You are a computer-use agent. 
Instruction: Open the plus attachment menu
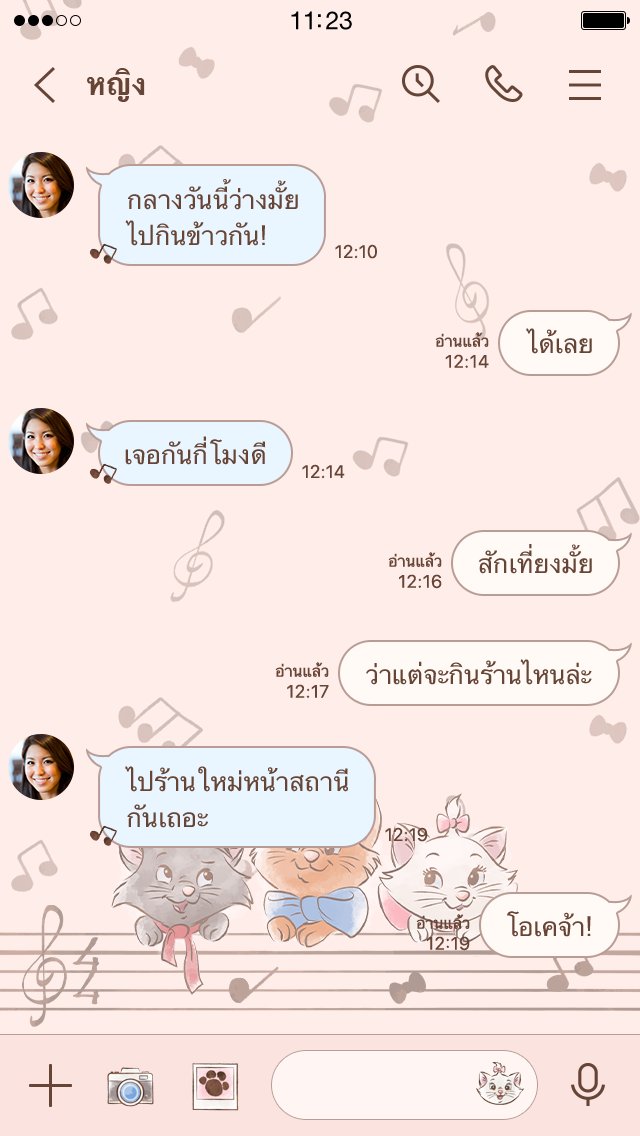pyautogui.click(x=50, y=1085)
